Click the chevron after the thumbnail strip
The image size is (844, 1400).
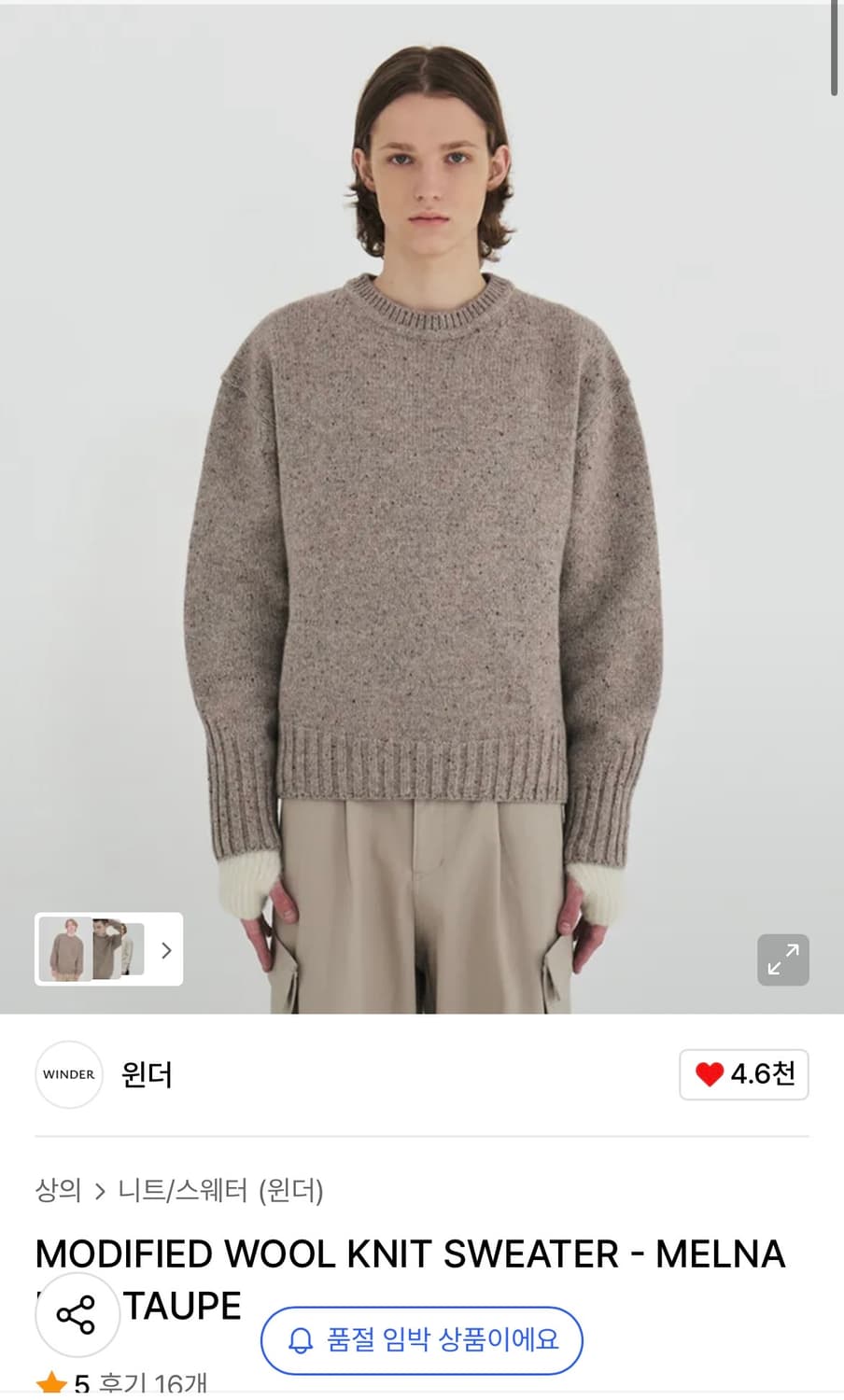pos(166,949)
